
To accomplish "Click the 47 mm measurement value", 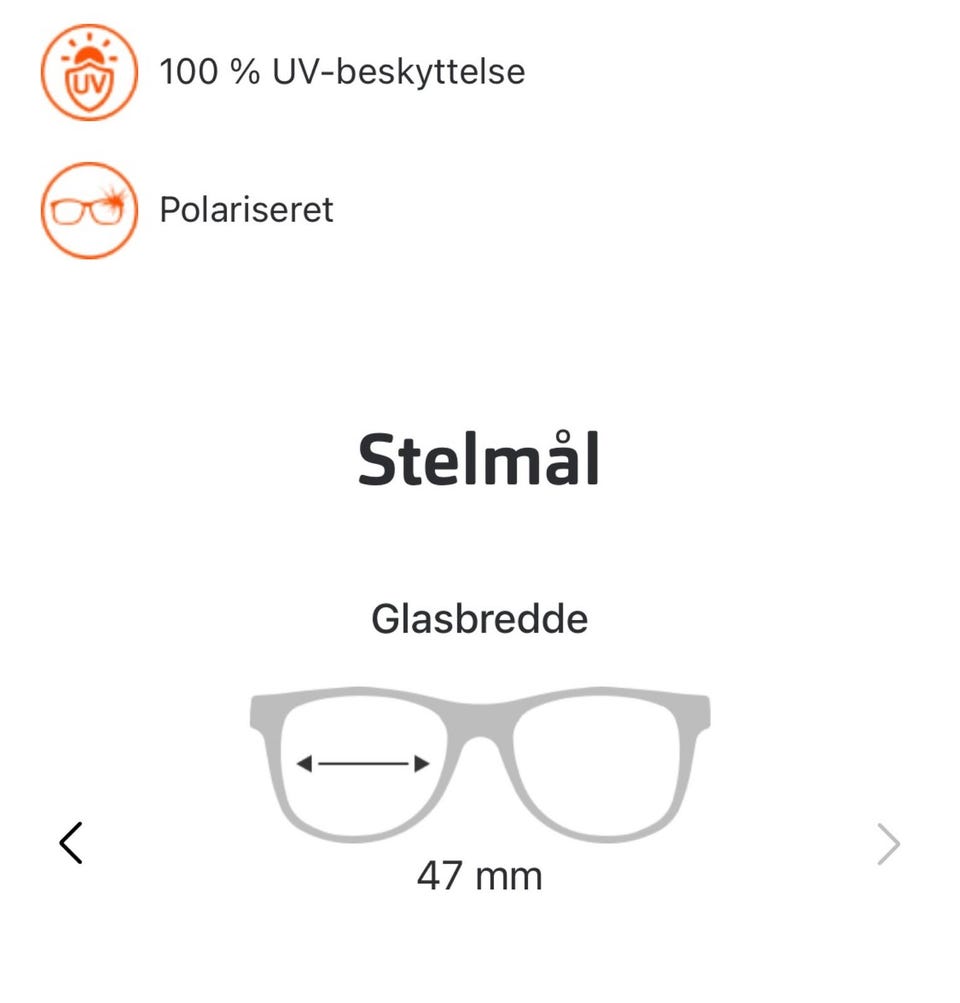I will click(480, 877).
